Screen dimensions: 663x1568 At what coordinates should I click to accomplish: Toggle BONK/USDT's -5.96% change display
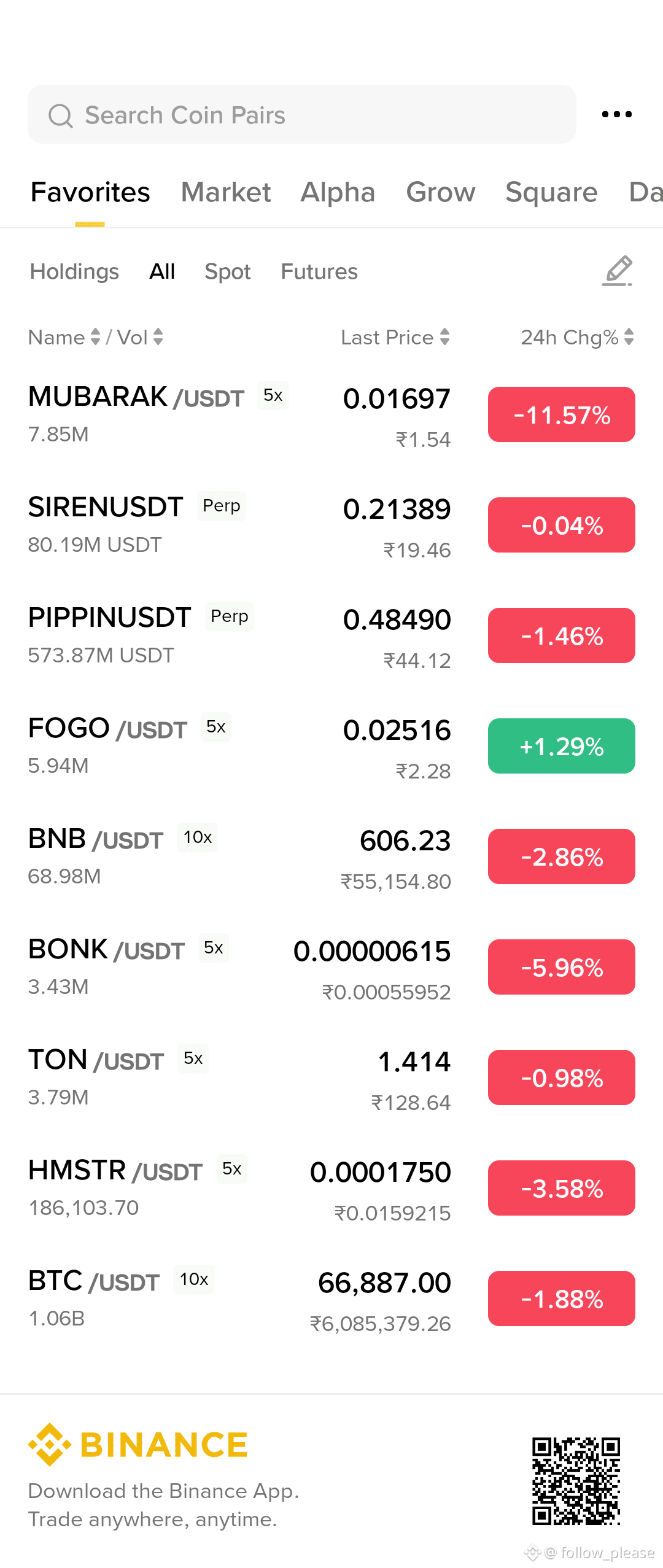coord(561,967)
